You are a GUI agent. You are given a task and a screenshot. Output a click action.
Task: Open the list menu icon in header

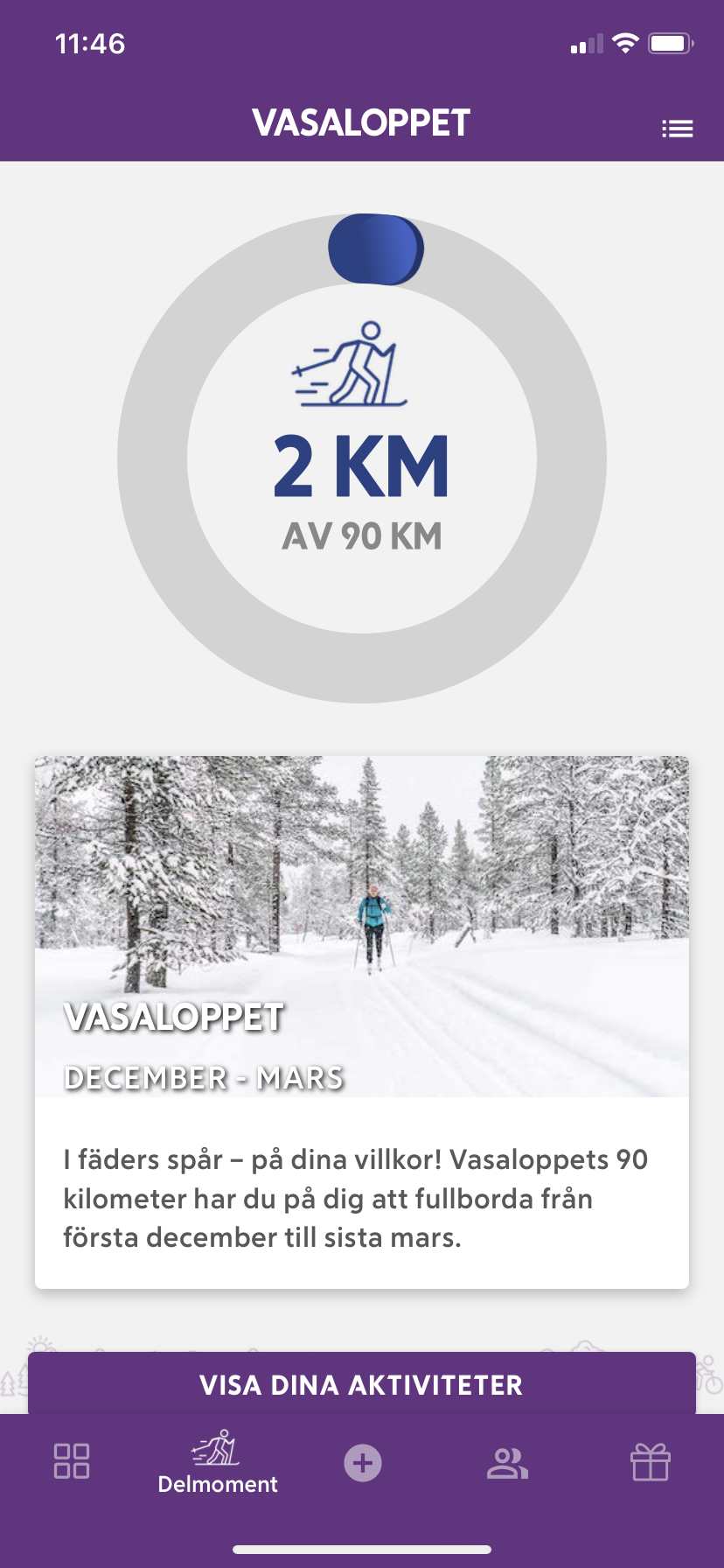tap(677, 129)
